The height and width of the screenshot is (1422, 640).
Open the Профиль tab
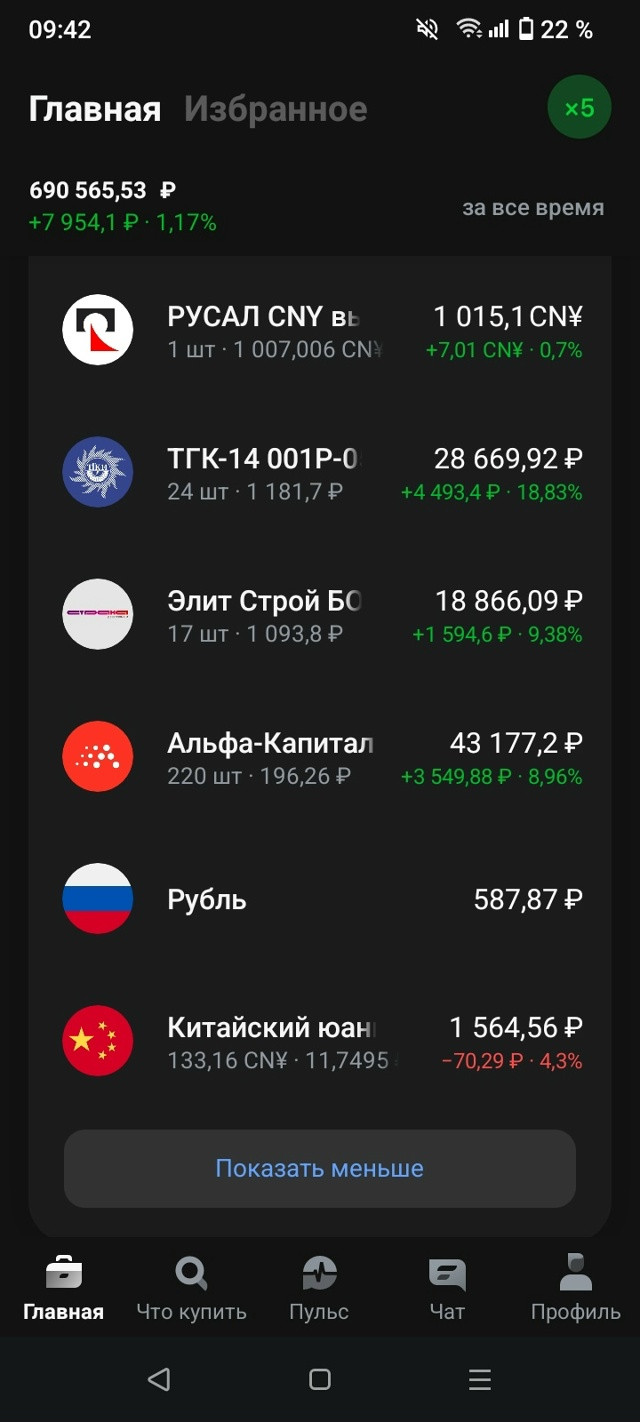coord(575,1288)
